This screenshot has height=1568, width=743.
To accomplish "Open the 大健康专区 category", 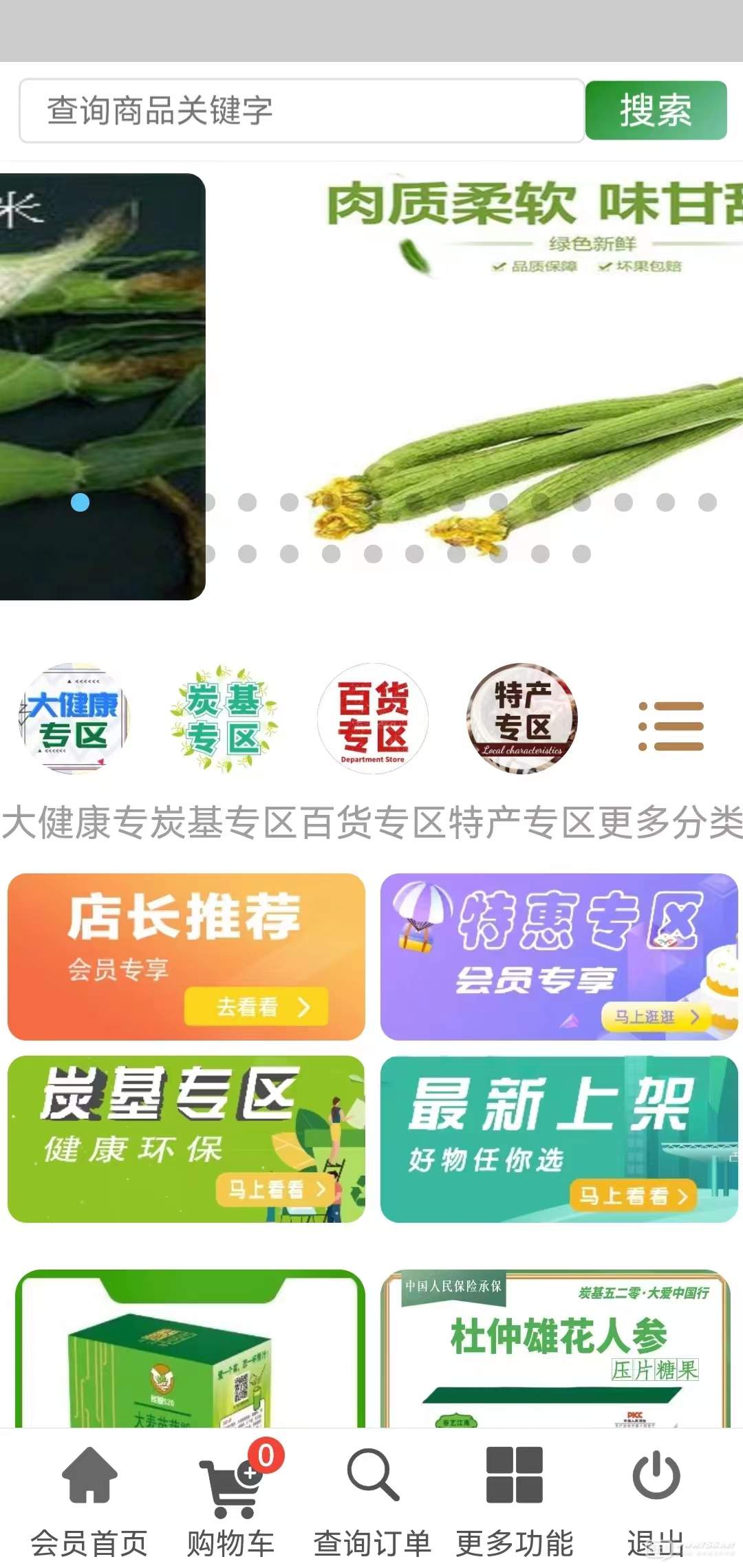I will [x=74, y=719].
